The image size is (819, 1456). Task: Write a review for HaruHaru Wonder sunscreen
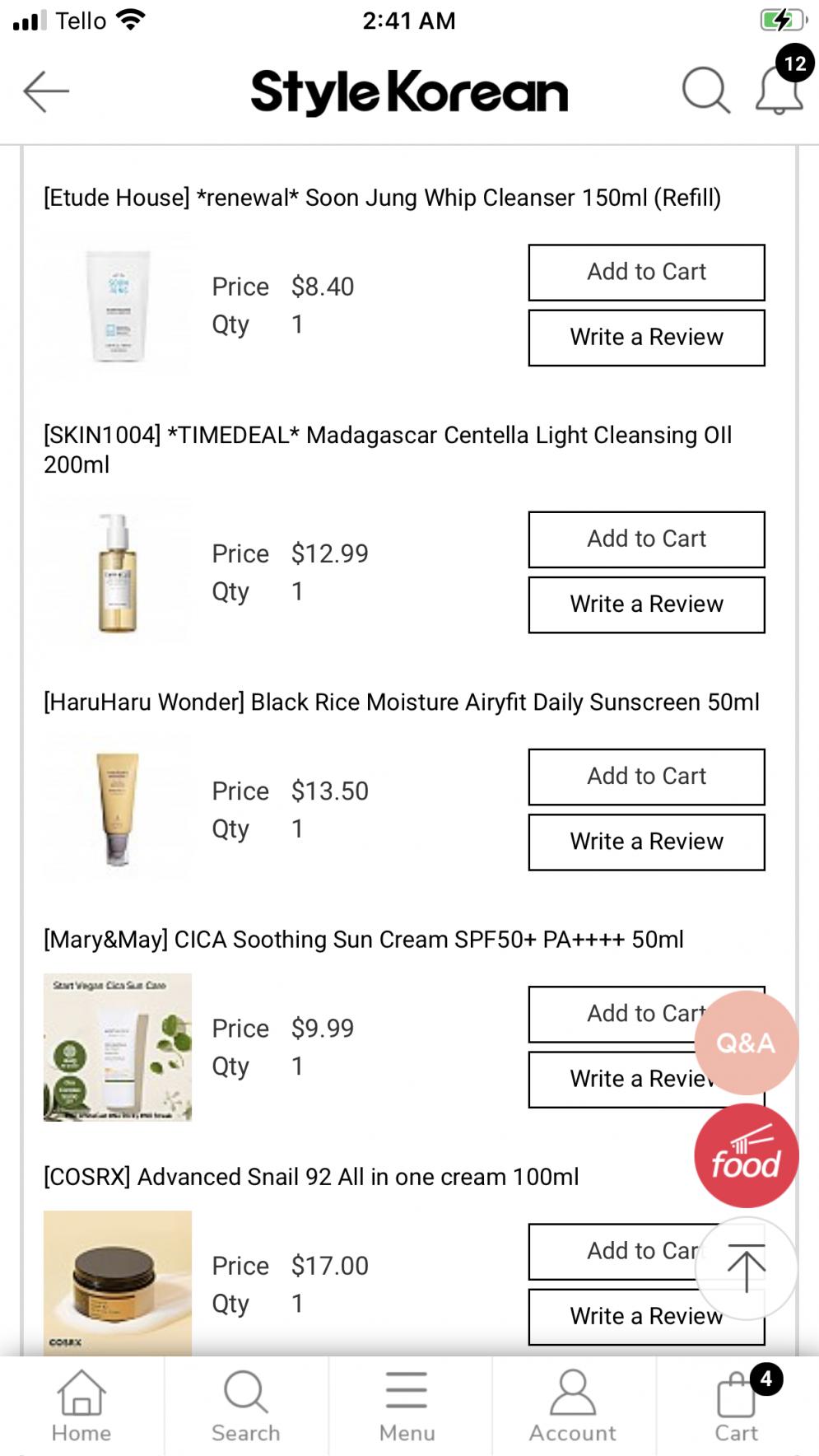646,842
